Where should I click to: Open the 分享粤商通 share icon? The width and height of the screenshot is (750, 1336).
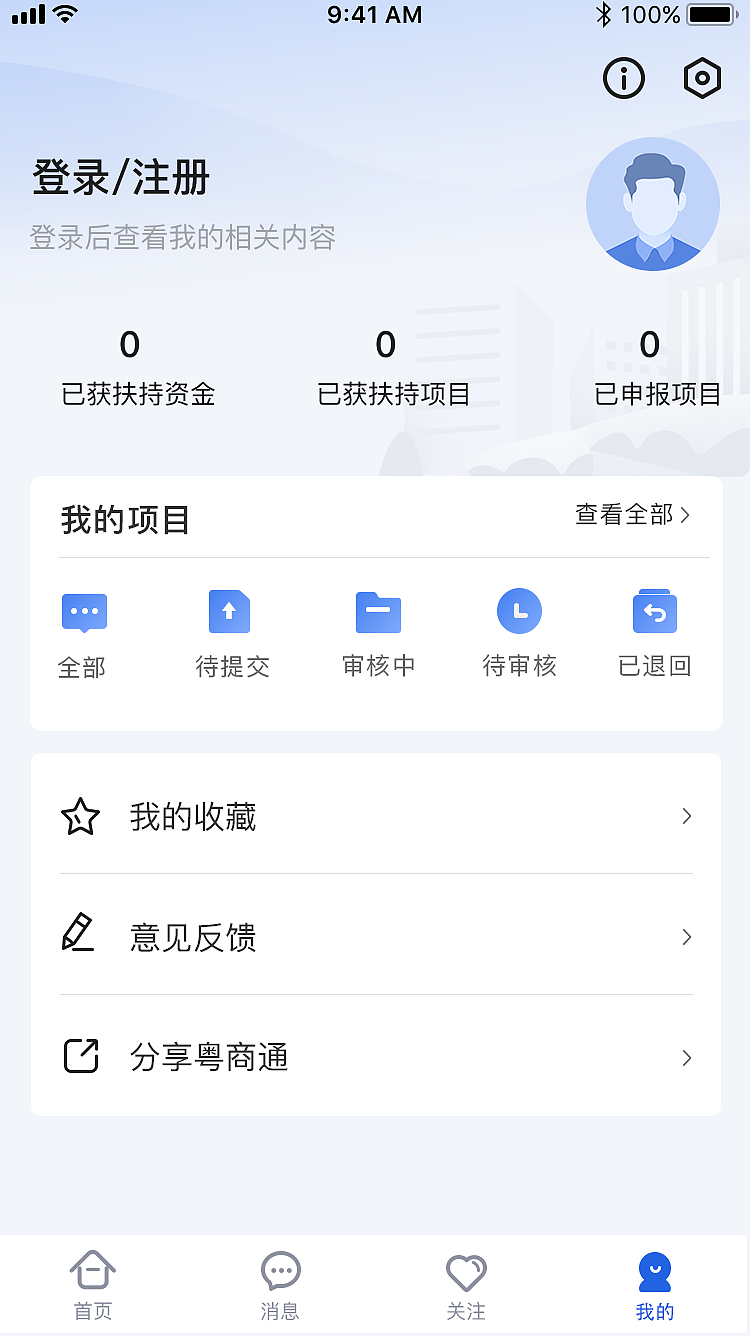pos(81,1057)
